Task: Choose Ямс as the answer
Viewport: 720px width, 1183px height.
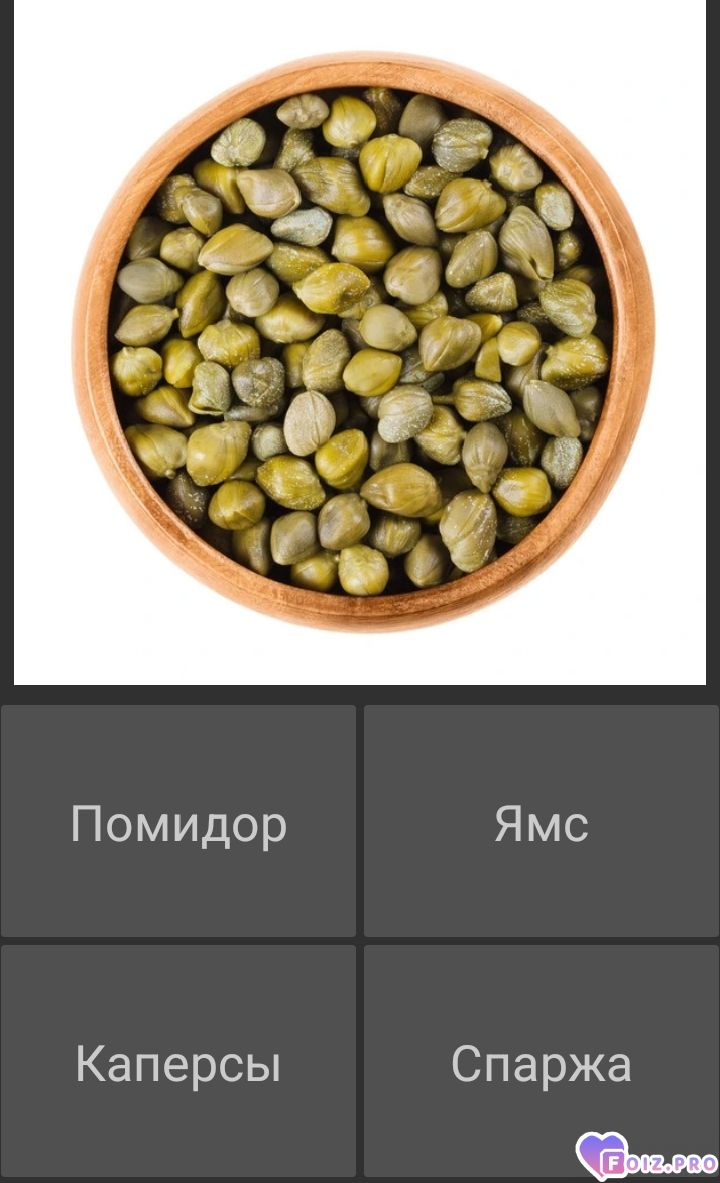Action: [x=541, y=822]
